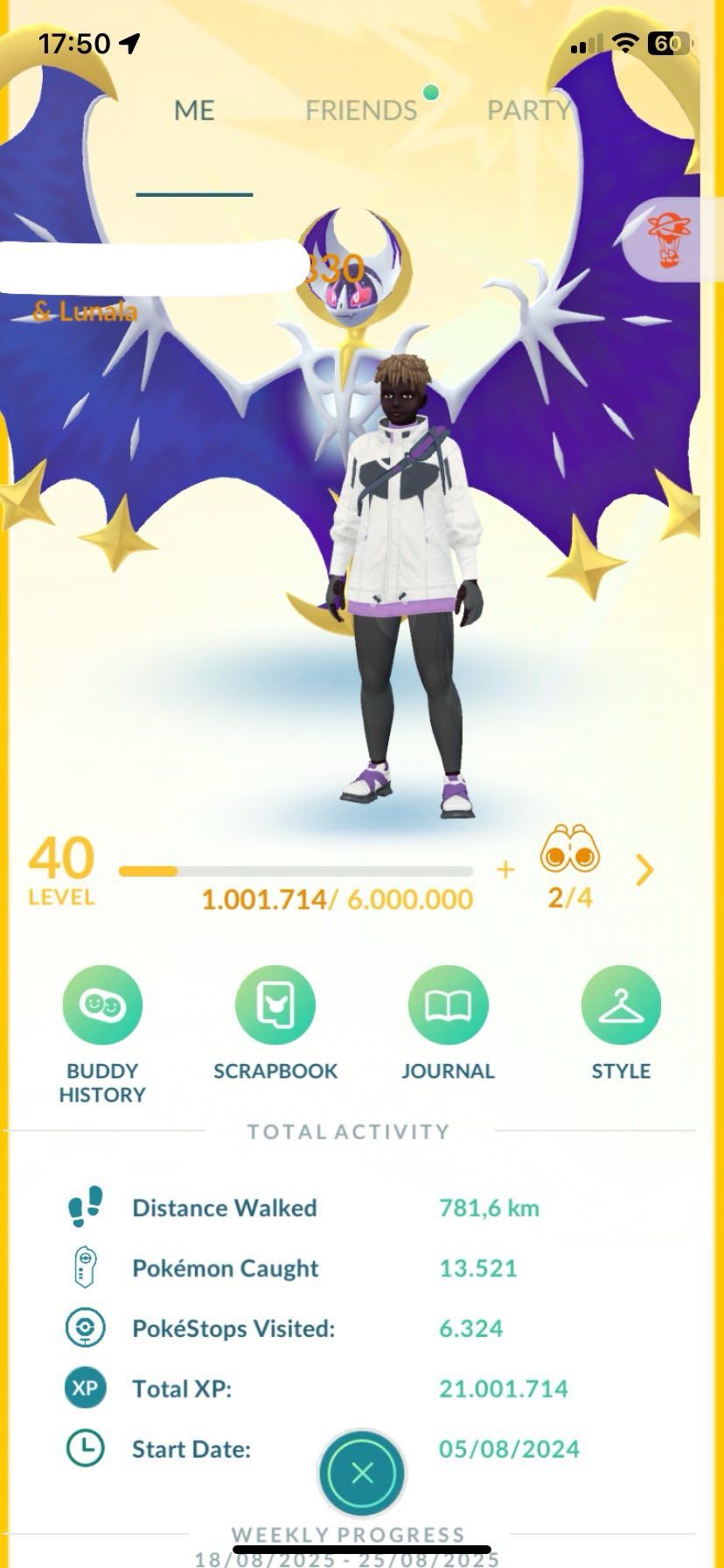Select the Me tab

point(194,110)
